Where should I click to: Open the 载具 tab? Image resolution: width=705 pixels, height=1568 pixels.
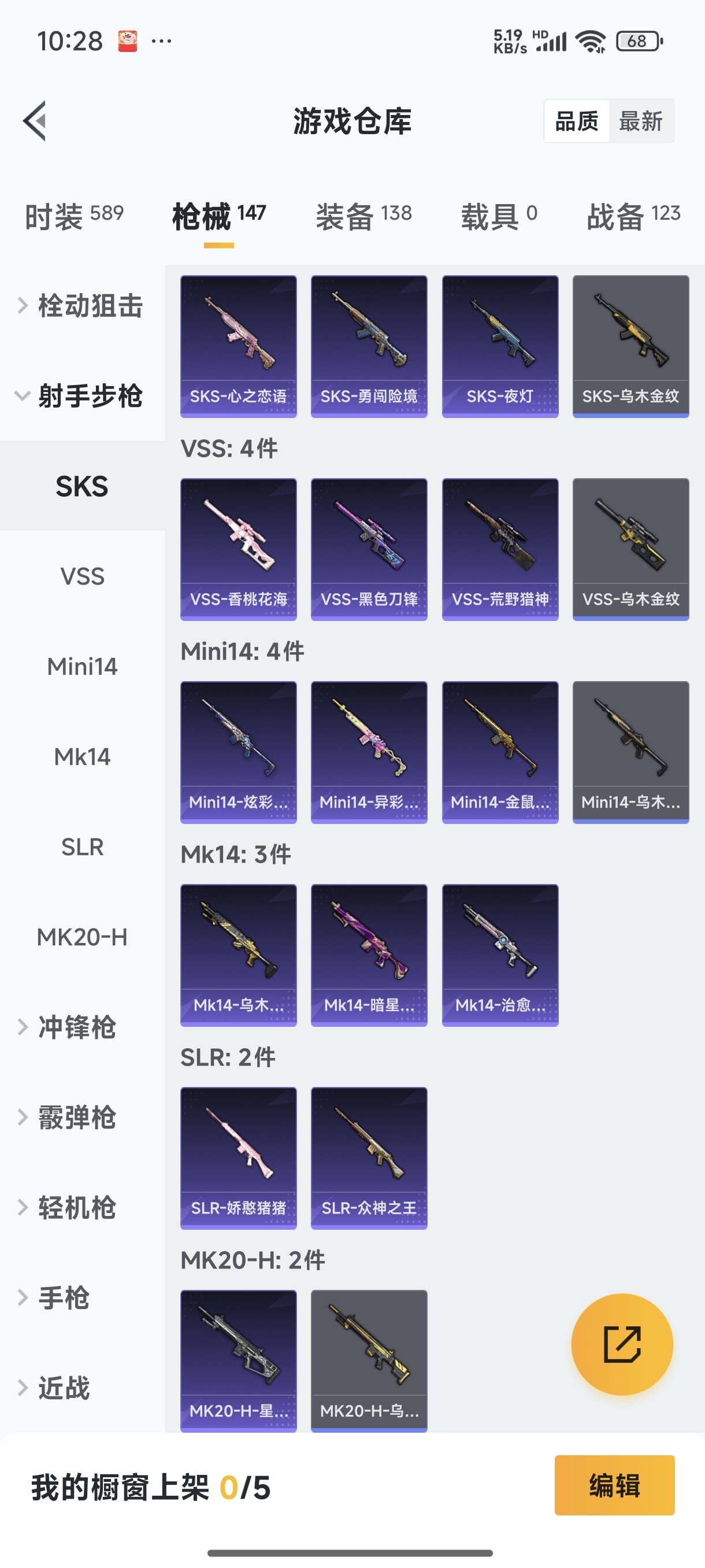click(498, 216)
